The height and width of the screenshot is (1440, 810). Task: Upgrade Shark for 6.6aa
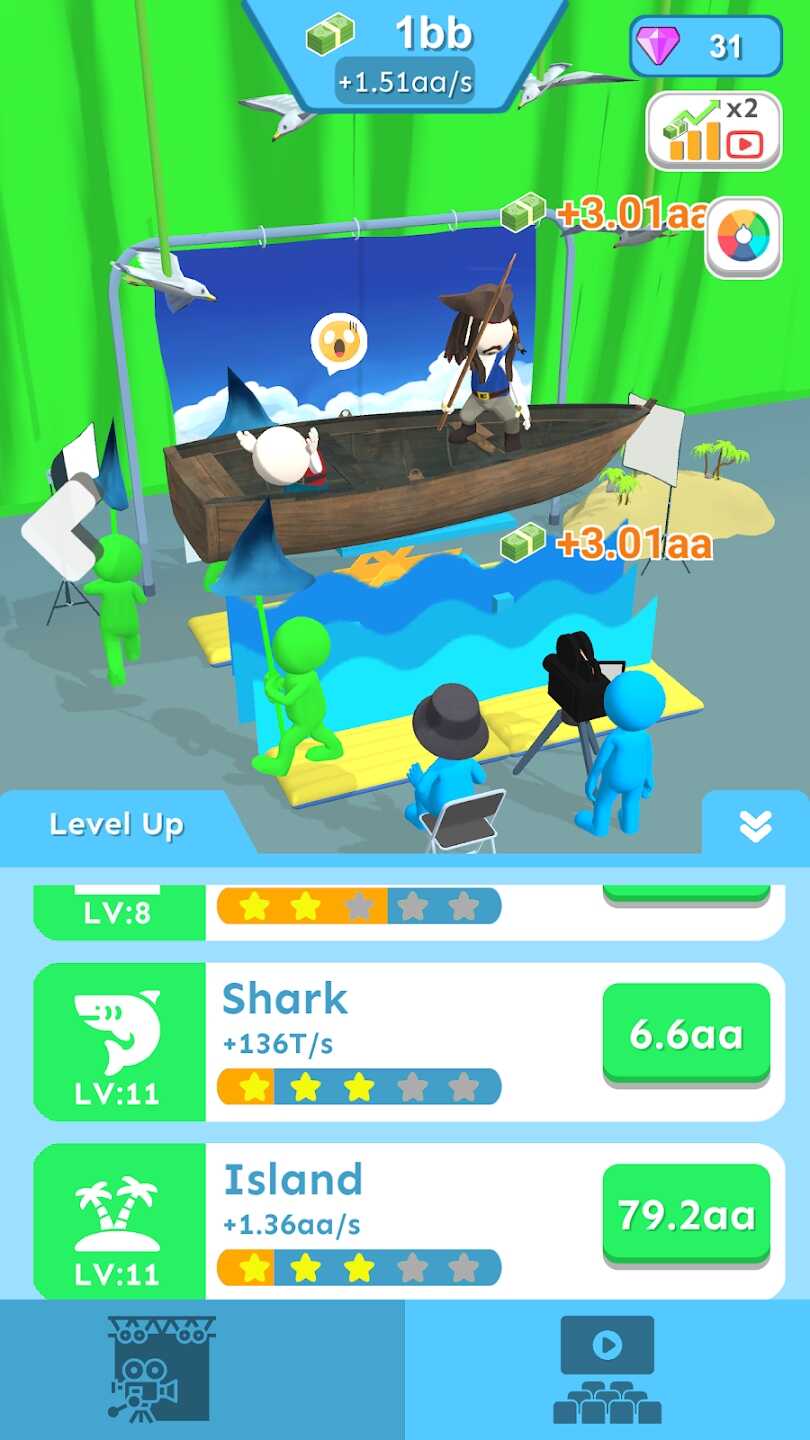[x=686, y=1033]
